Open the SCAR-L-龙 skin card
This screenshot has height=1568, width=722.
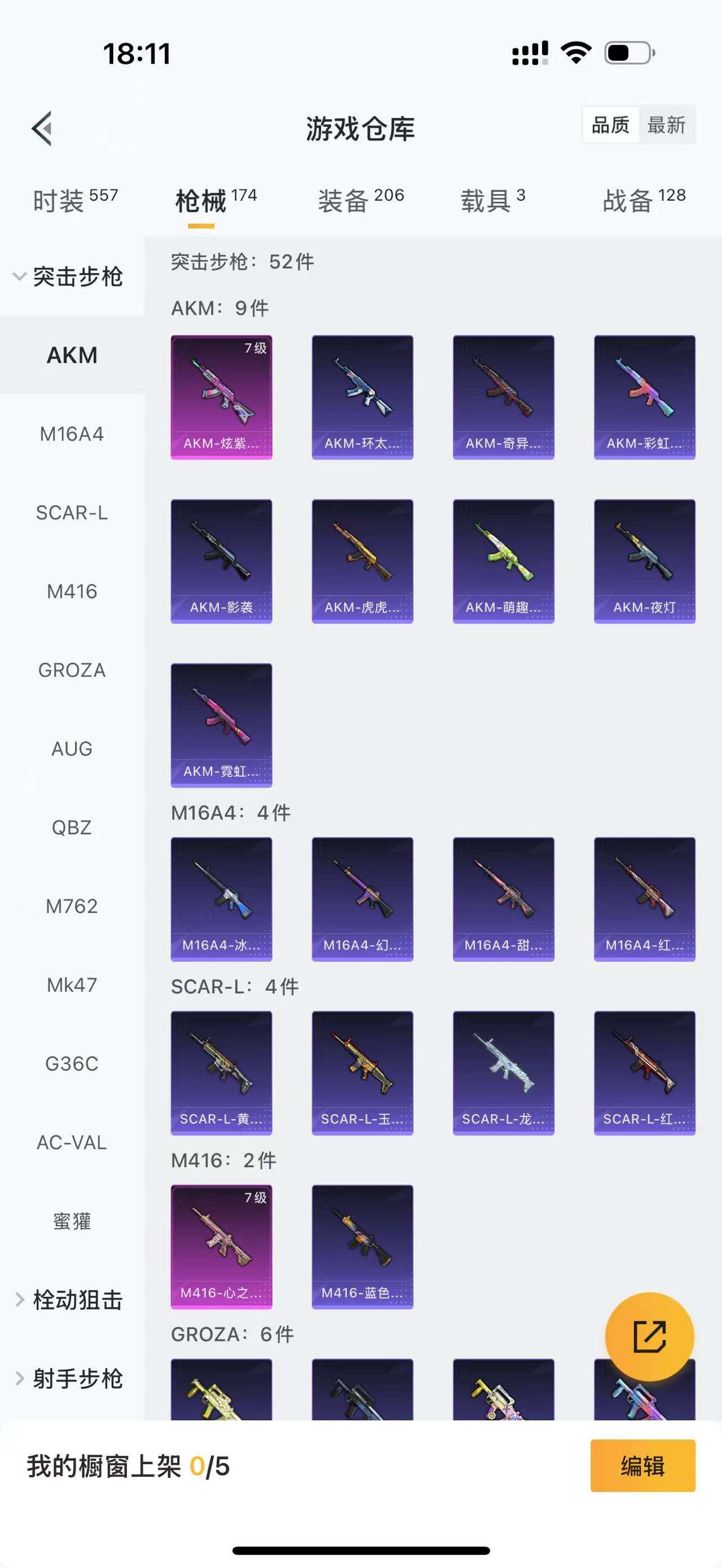coord(503,1072)
